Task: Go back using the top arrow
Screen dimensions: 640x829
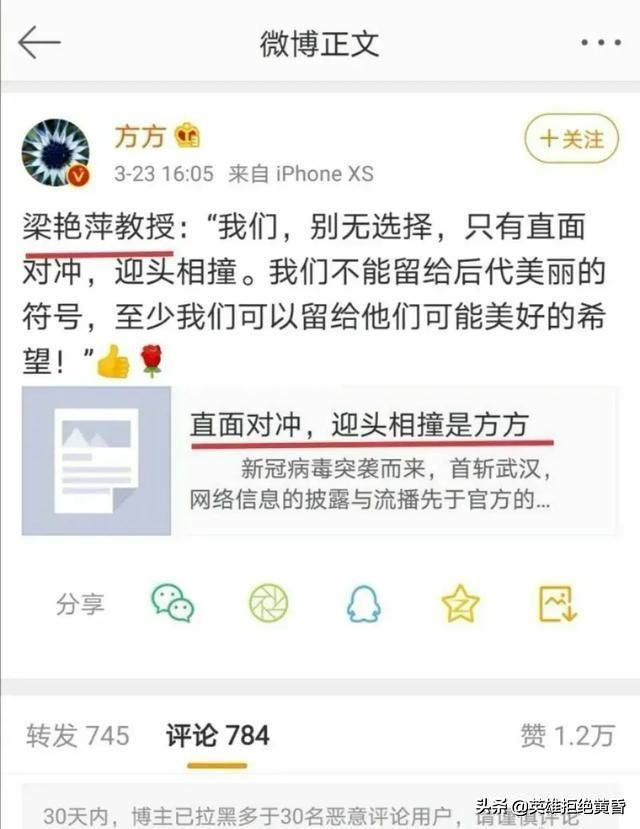Action: pos(40,42)
